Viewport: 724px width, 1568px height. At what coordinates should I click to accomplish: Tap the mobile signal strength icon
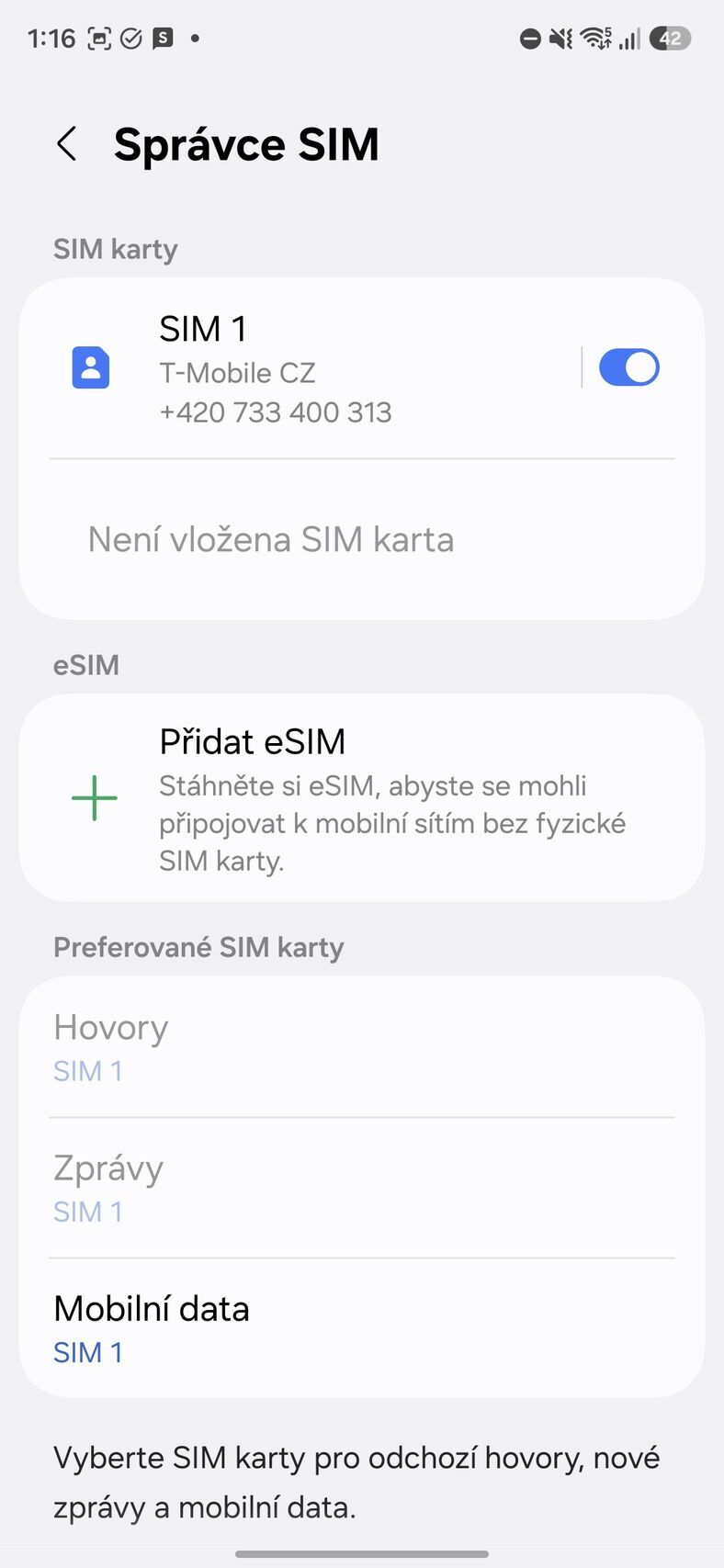click(x=630, y=39)
